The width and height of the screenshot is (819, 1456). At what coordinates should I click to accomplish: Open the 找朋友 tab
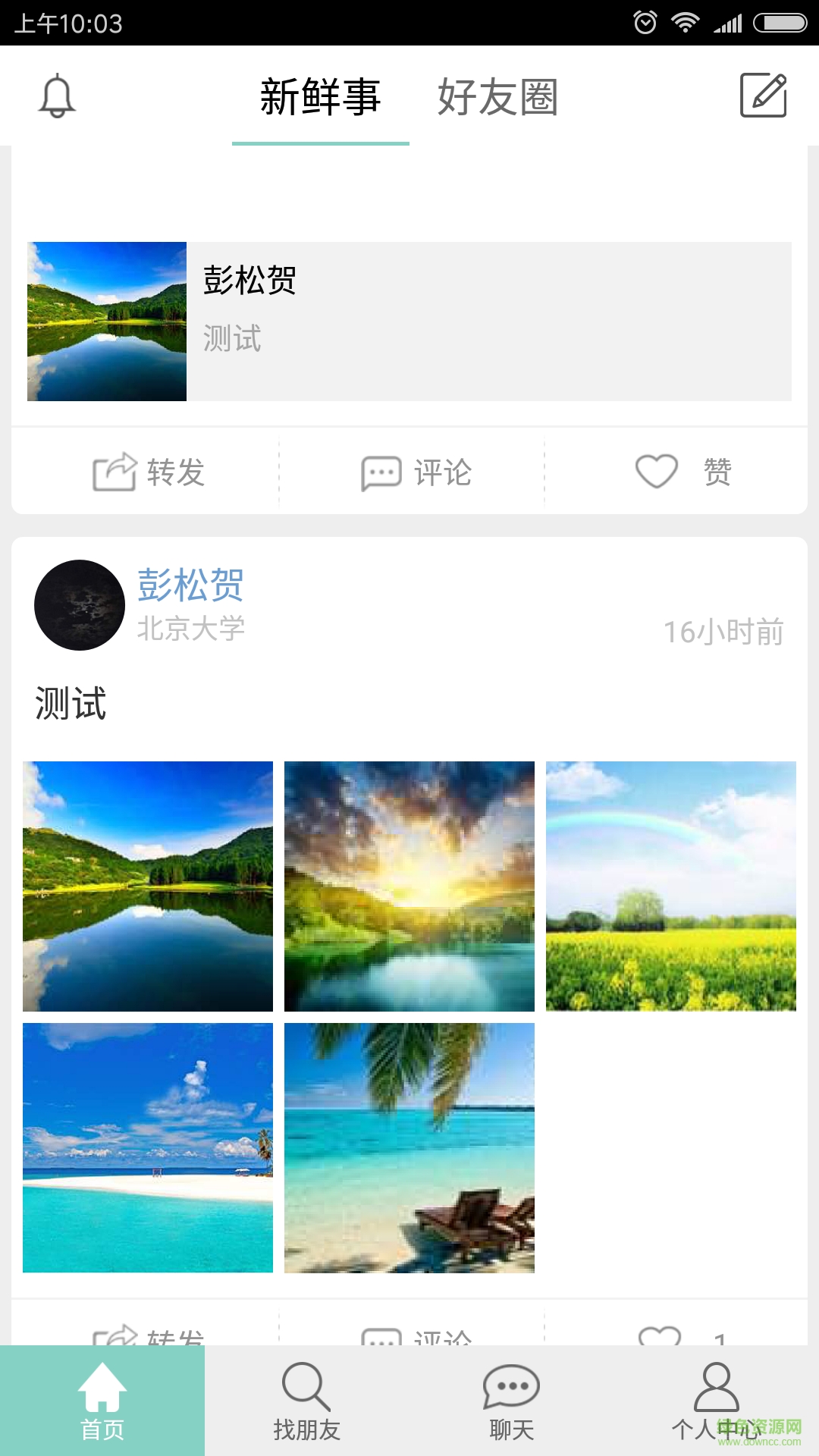click(x=306, y=1401)
